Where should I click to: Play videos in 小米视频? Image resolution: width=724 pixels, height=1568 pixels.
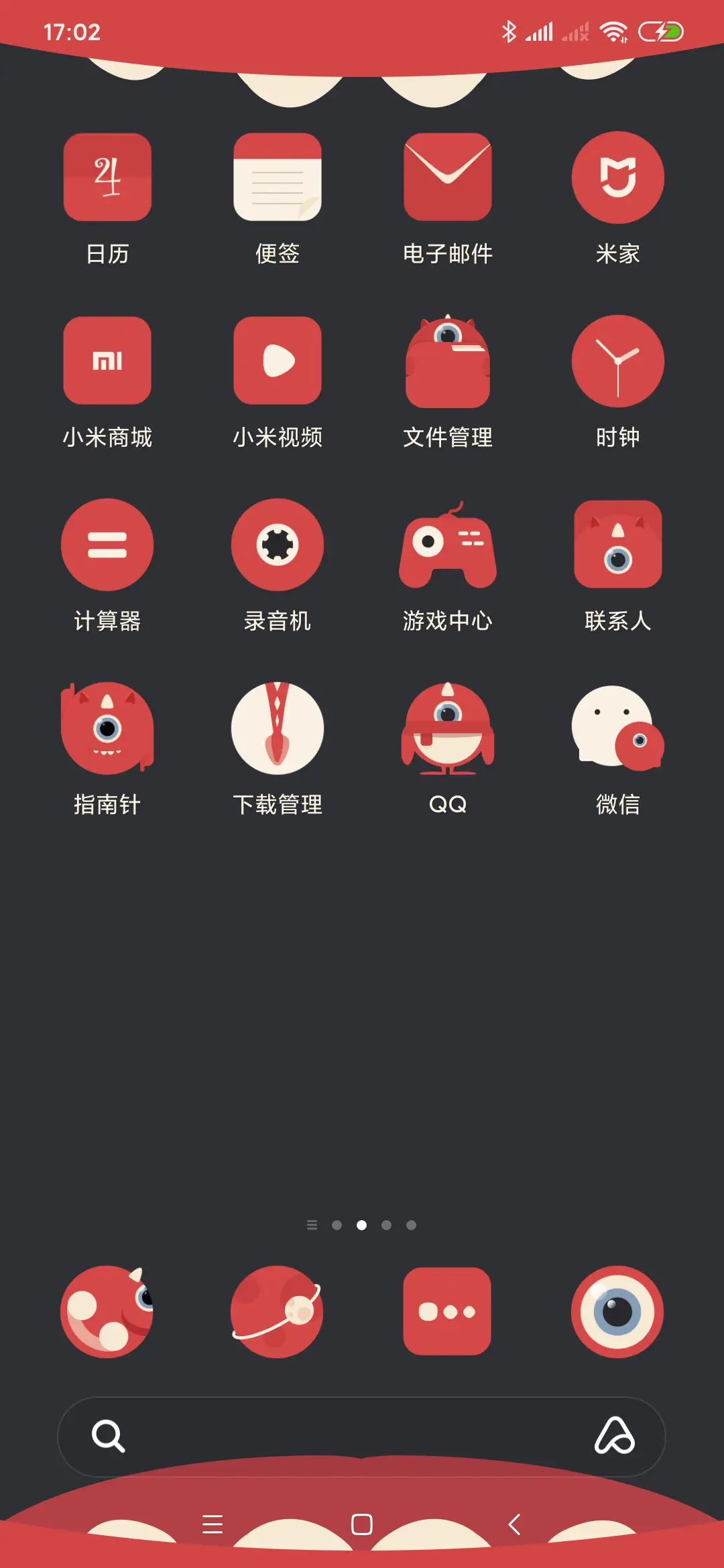pos(278,361)
